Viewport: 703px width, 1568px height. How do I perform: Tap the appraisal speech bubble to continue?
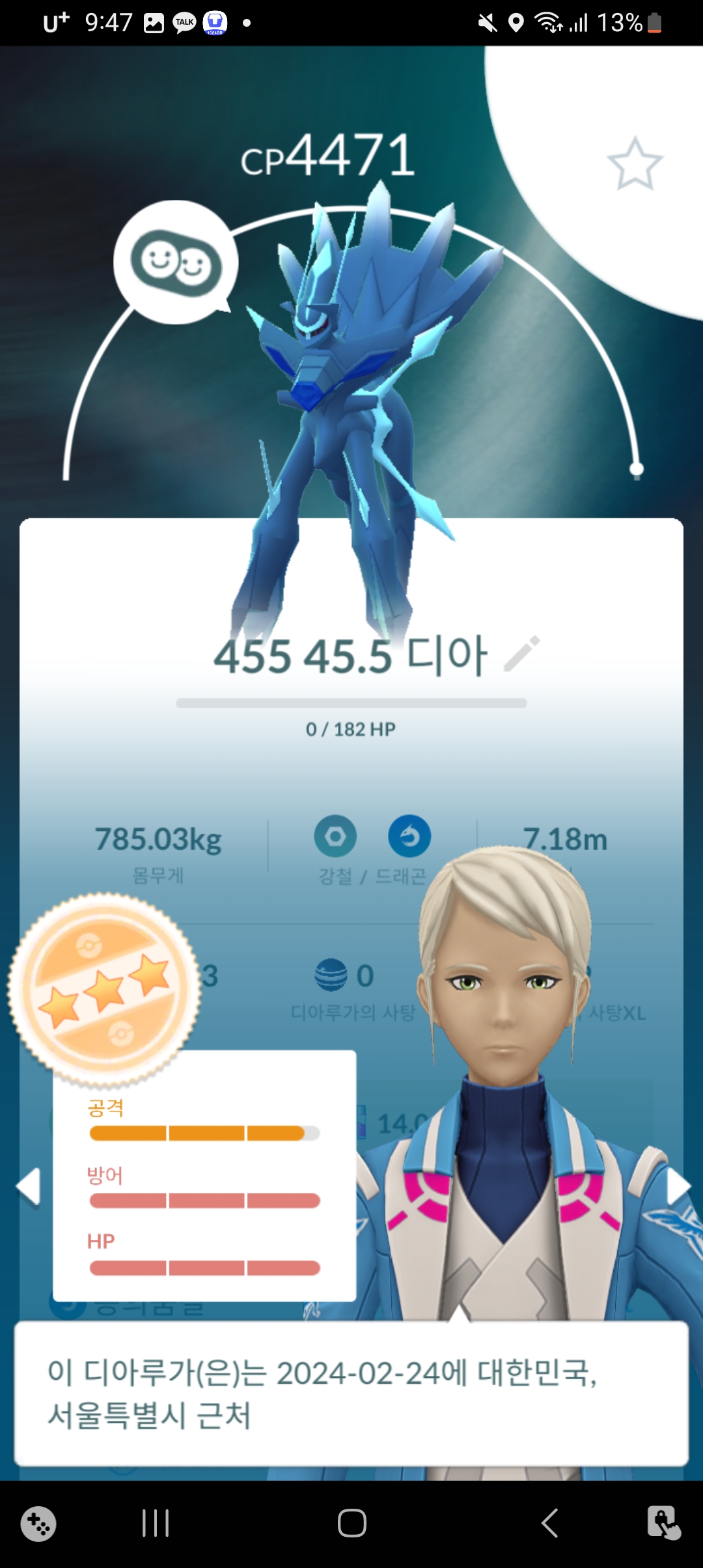(x=351, y=1393)
